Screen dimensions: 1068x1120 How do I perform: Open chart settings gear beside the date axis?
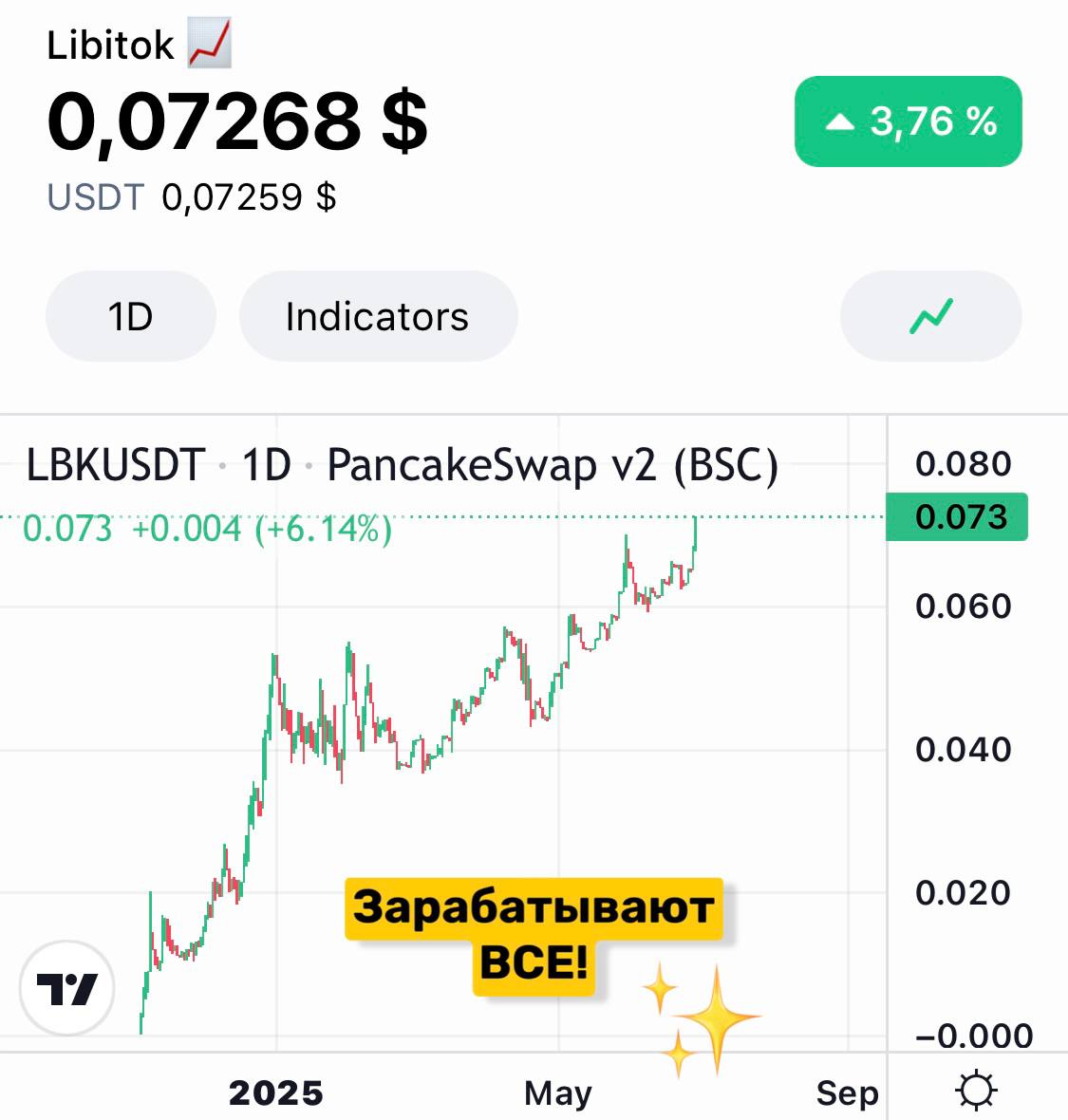pyautogui.click(x=976, y=1092)
